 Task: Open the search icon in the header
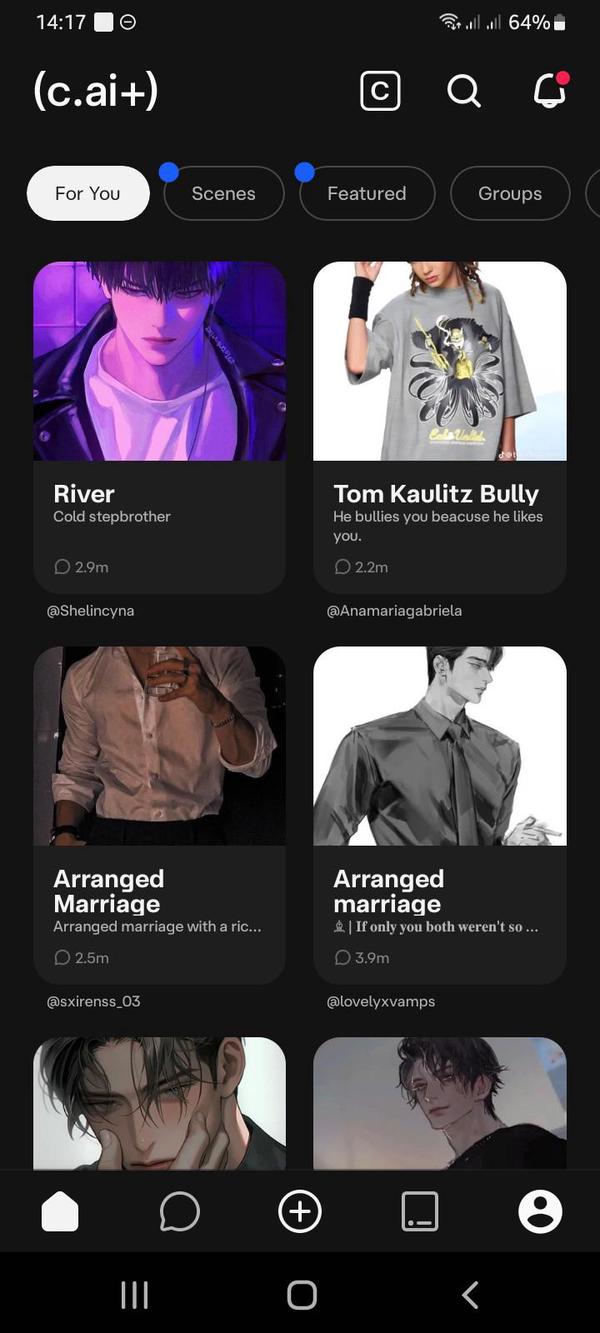464,91
